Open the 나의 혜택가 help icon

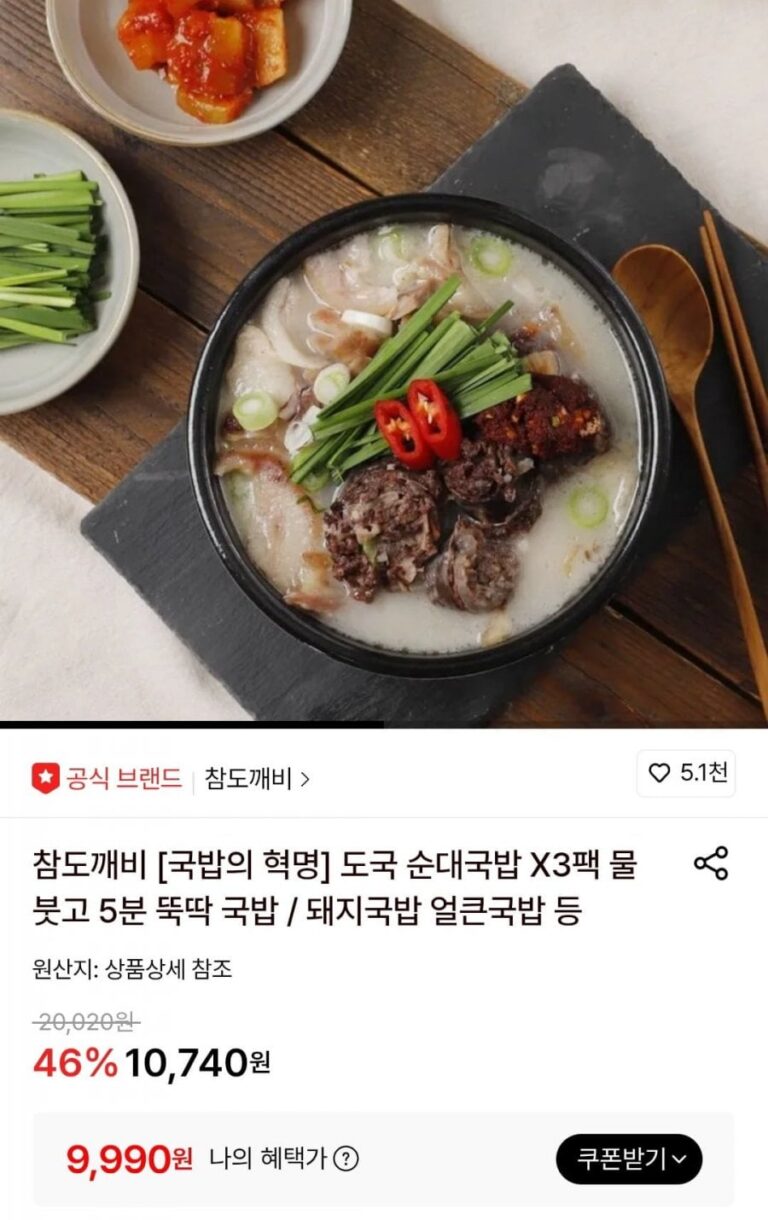[346, 1159]
